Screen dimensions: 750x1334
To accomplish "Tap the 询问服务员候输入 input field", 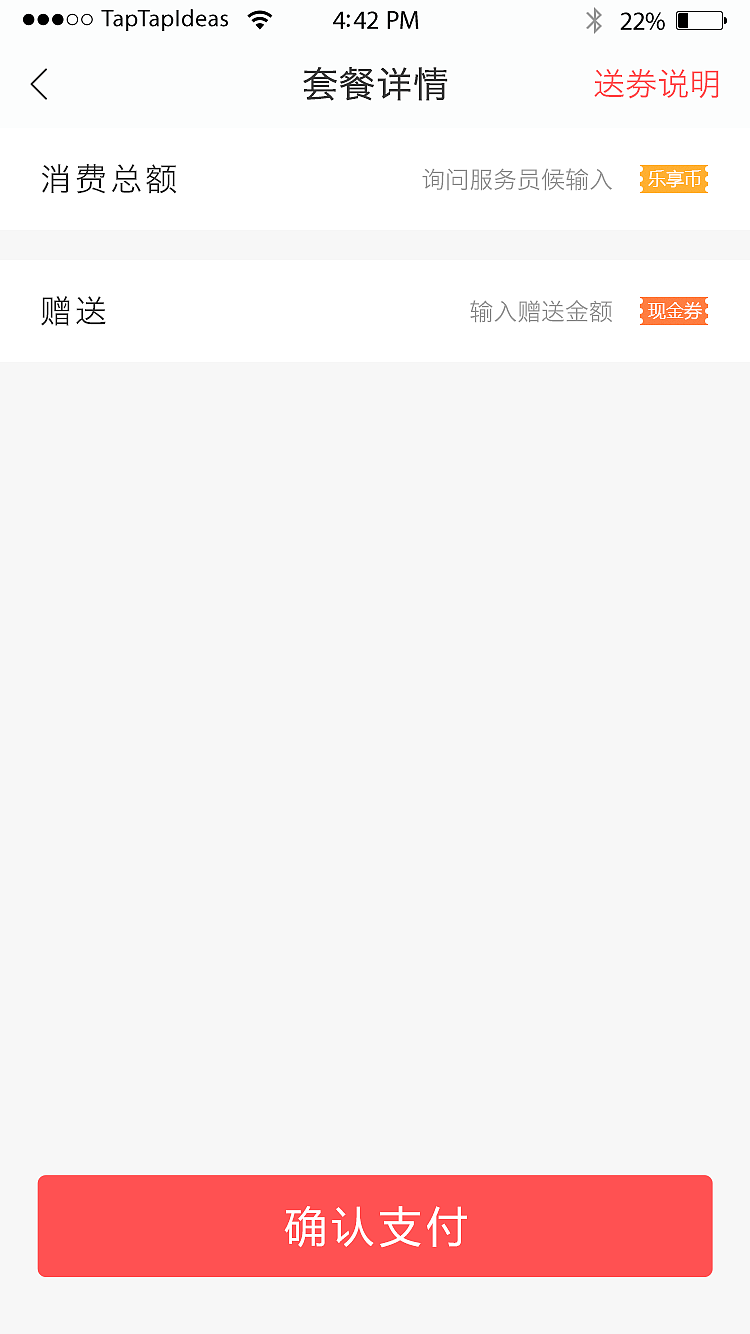I will (516, 180).
